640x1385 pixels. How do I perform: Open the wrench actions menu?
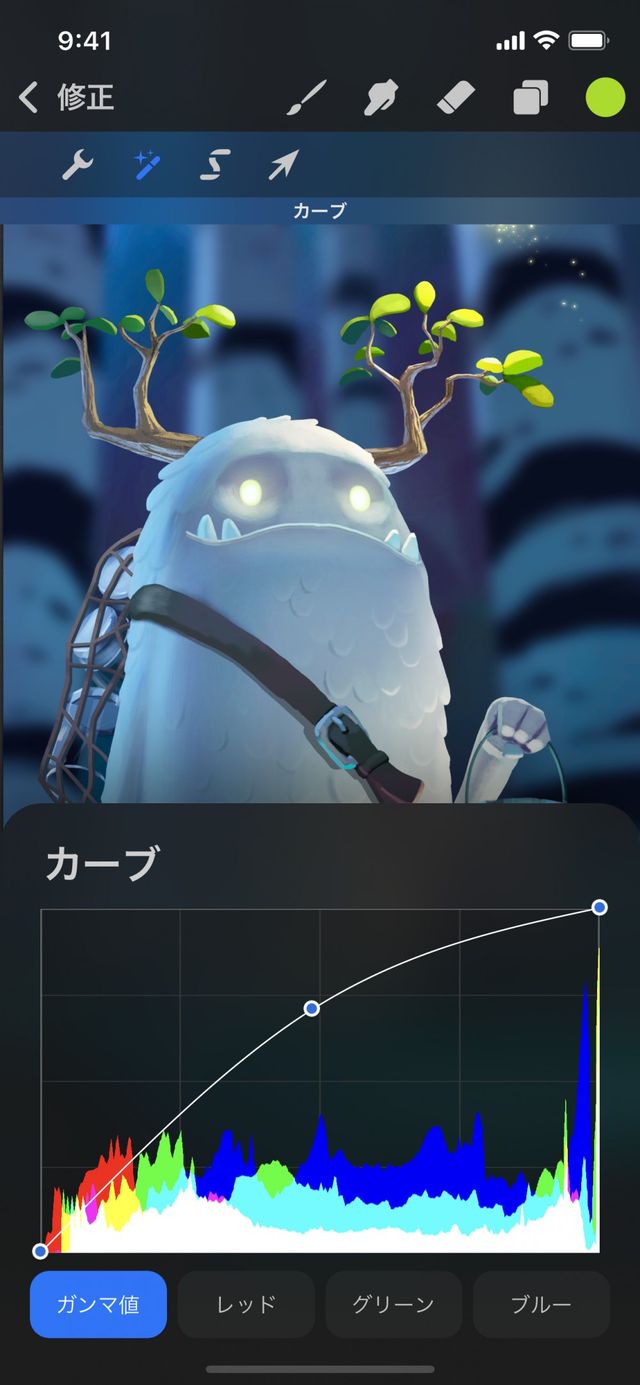pos(77,164)
